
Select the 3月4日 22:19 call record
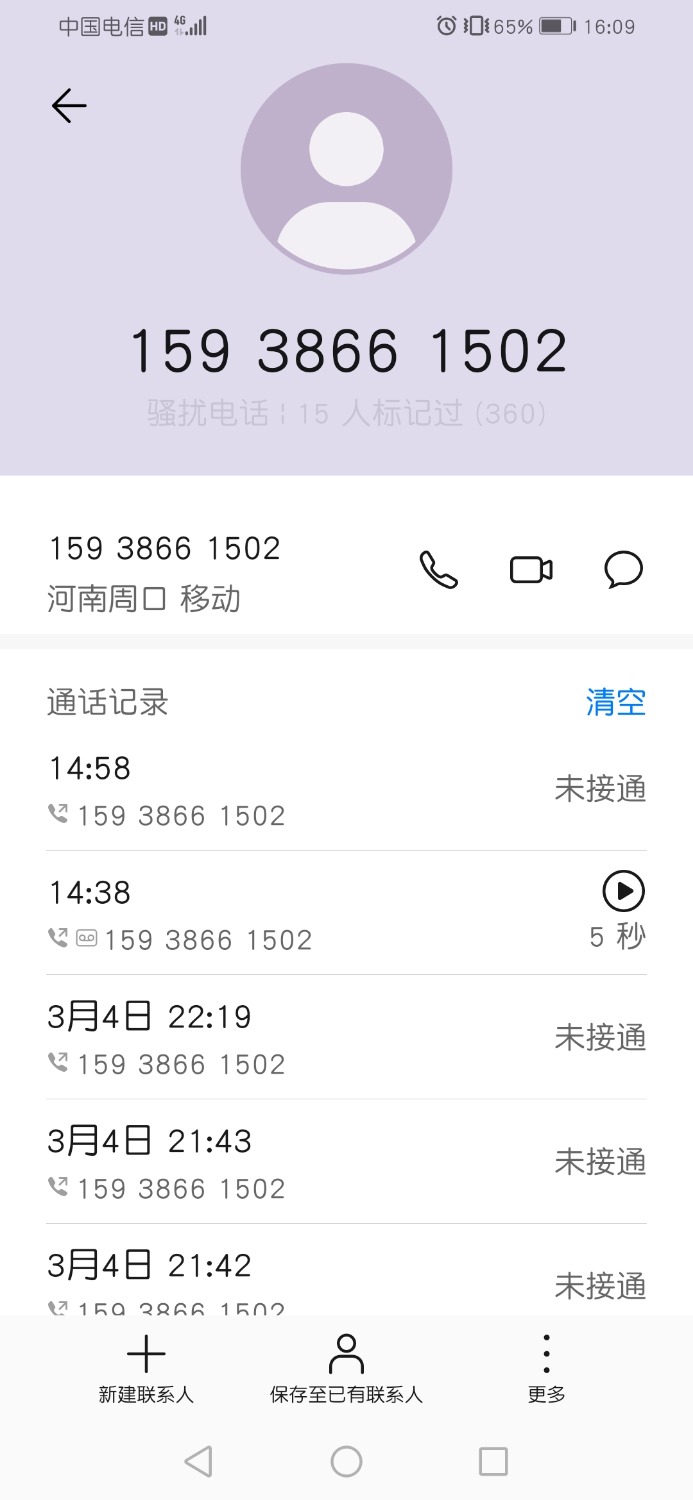click(300, 1038)
